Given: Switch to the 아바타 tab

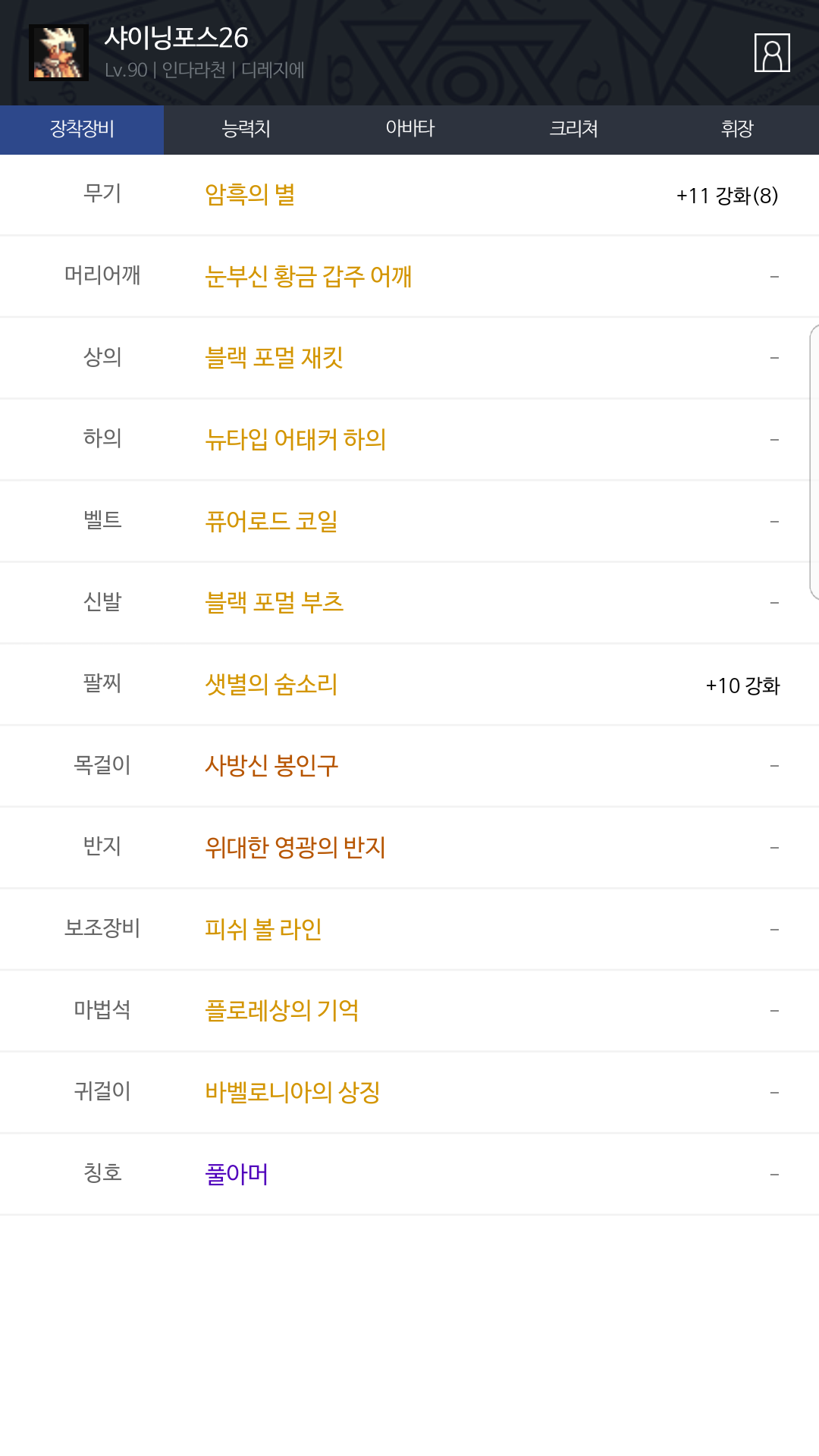Looking at the screenshot, I should 409,129.
